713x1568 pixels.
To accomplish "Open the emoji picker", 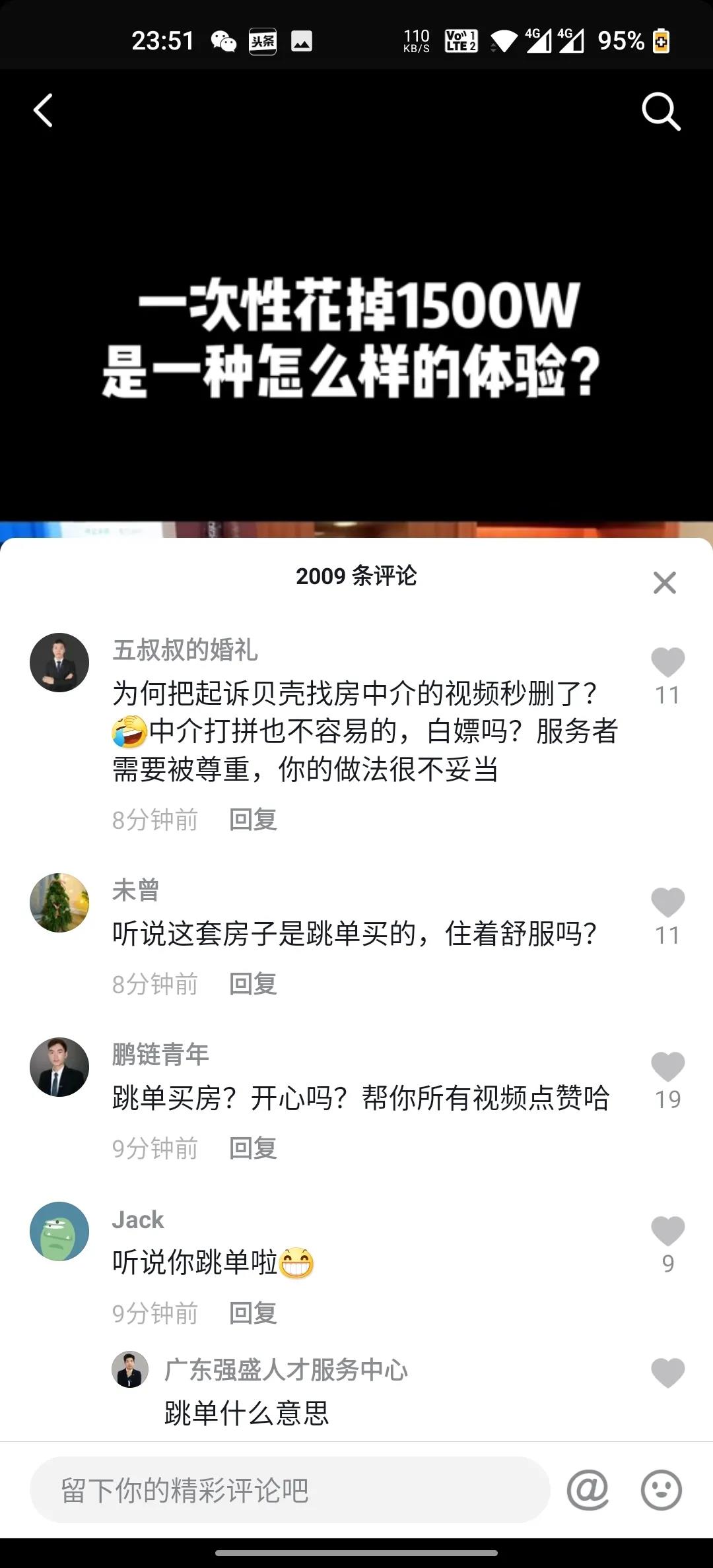I will pyautogui.click(x=661, y=1490).
